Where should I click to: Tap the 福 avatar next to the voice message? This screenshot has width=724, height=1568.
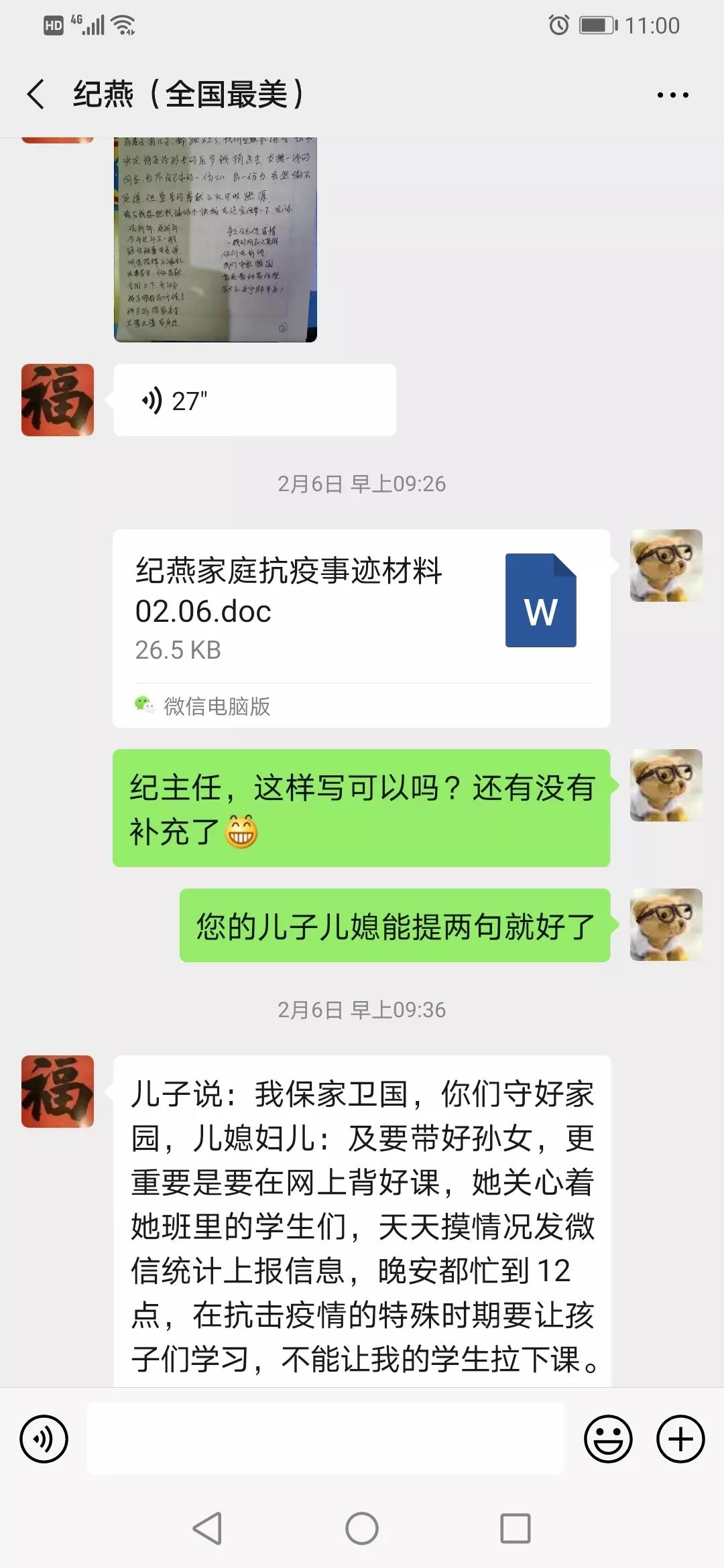tap(58, 401)
